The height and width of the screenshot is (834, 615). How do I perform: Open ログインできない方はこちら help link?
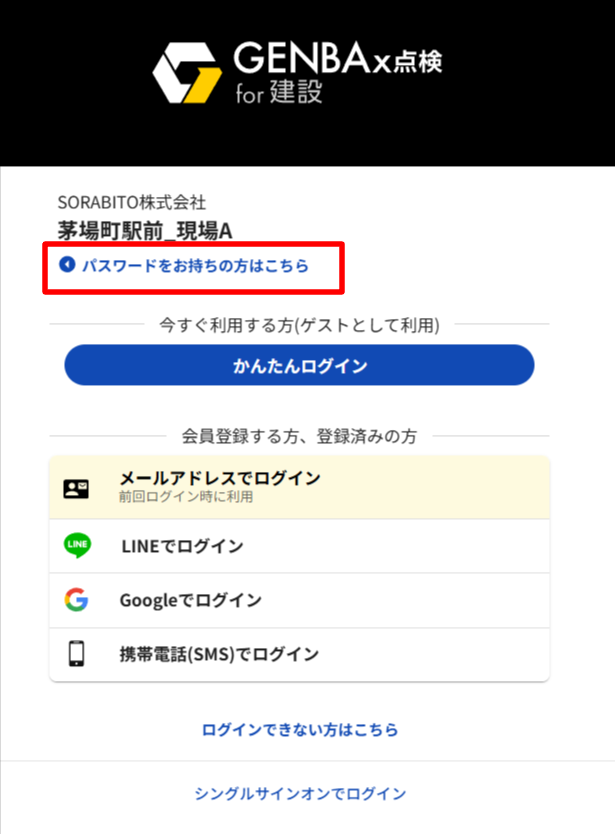click(300, 730)
